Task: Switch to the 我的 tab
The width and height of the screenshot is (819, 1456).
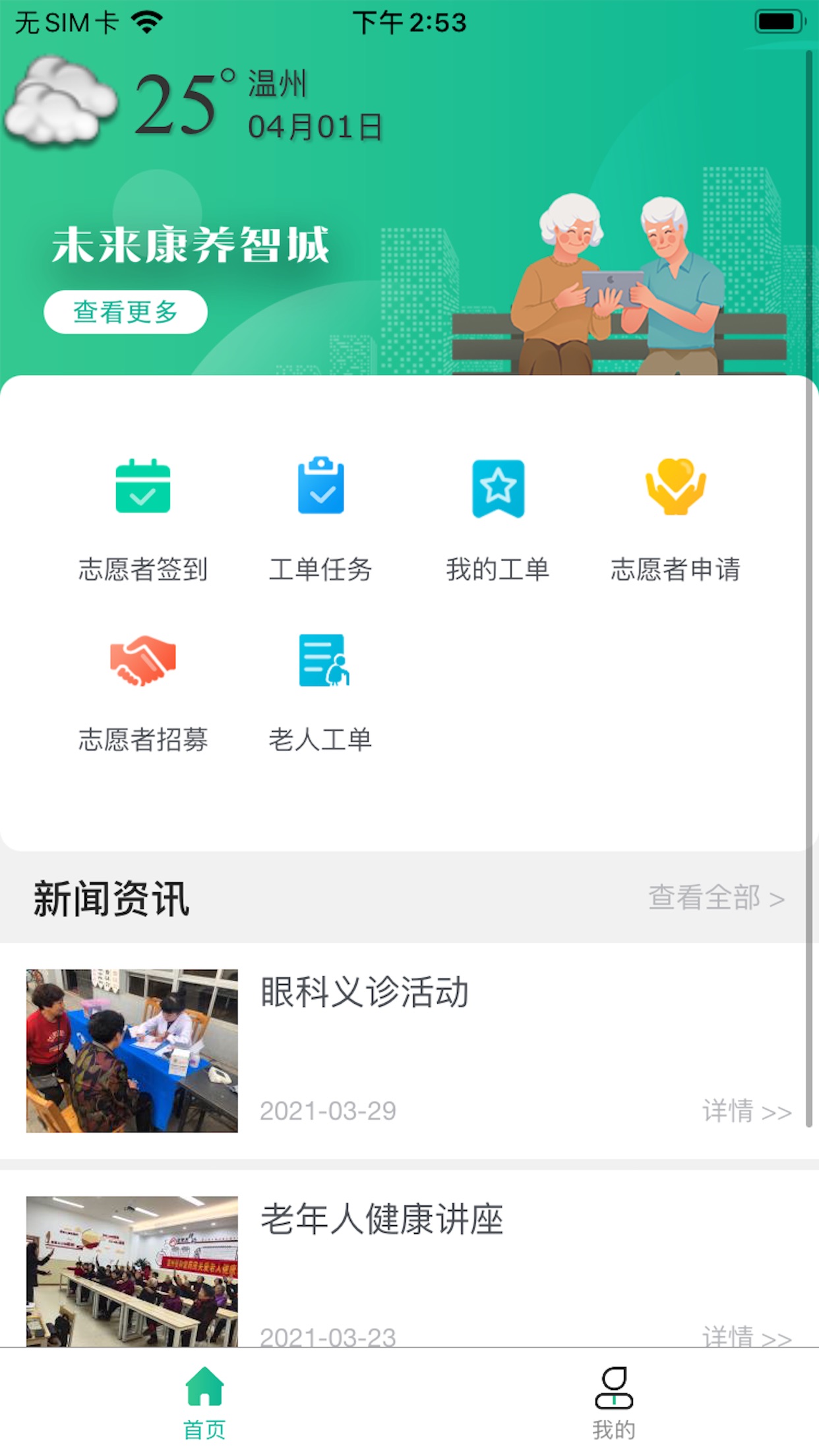Action: click(613, 1402)
